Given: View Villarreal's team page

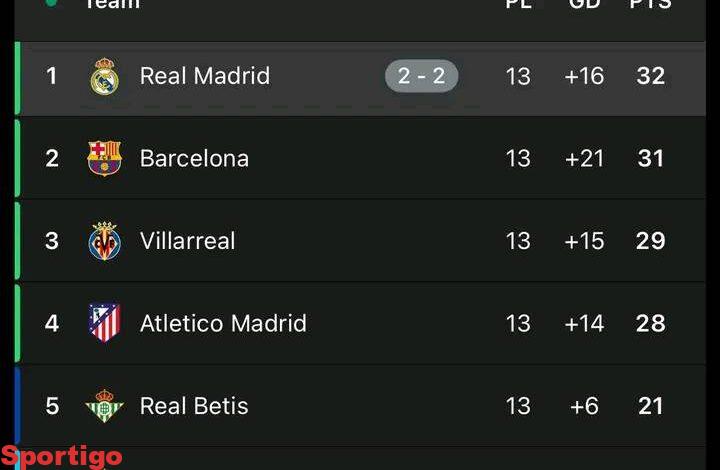Looking at the screenshot, I should pos(187,241).
